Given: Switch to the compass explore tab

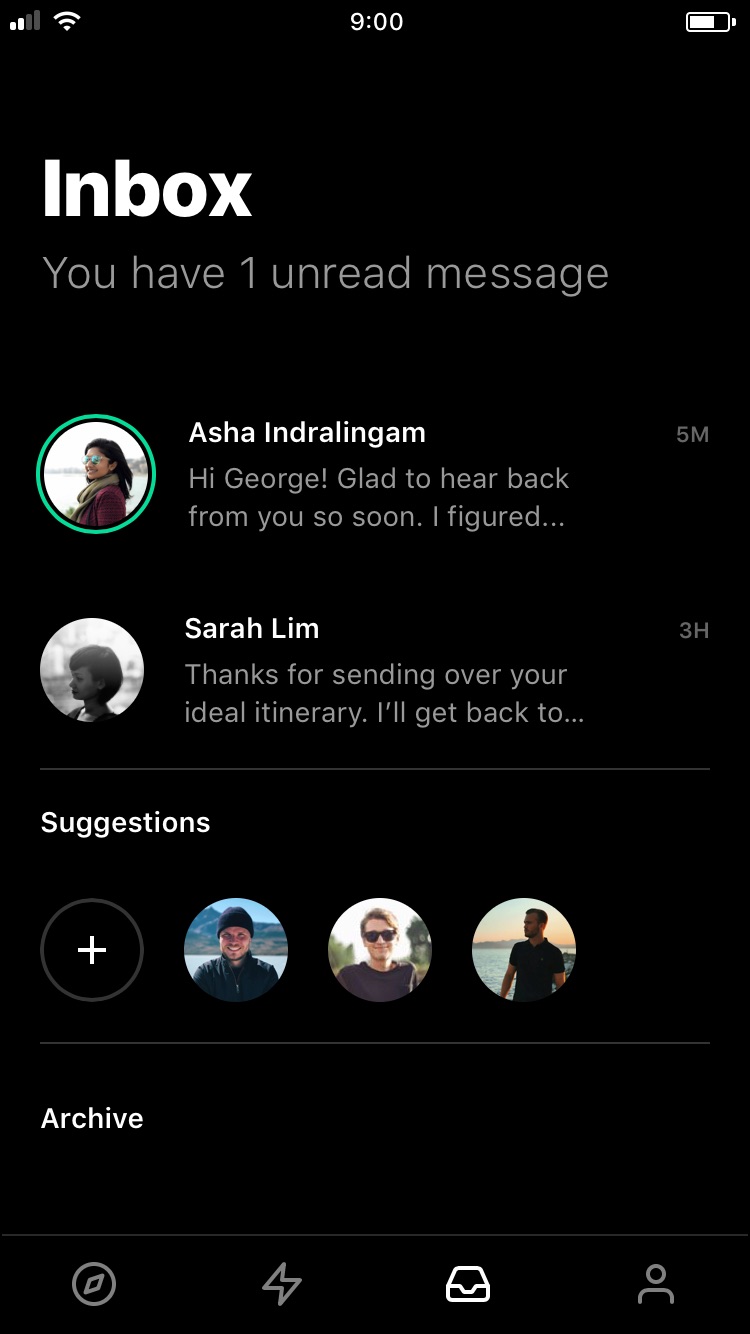Looking at the screenshot, I should tap(94, 1284).
